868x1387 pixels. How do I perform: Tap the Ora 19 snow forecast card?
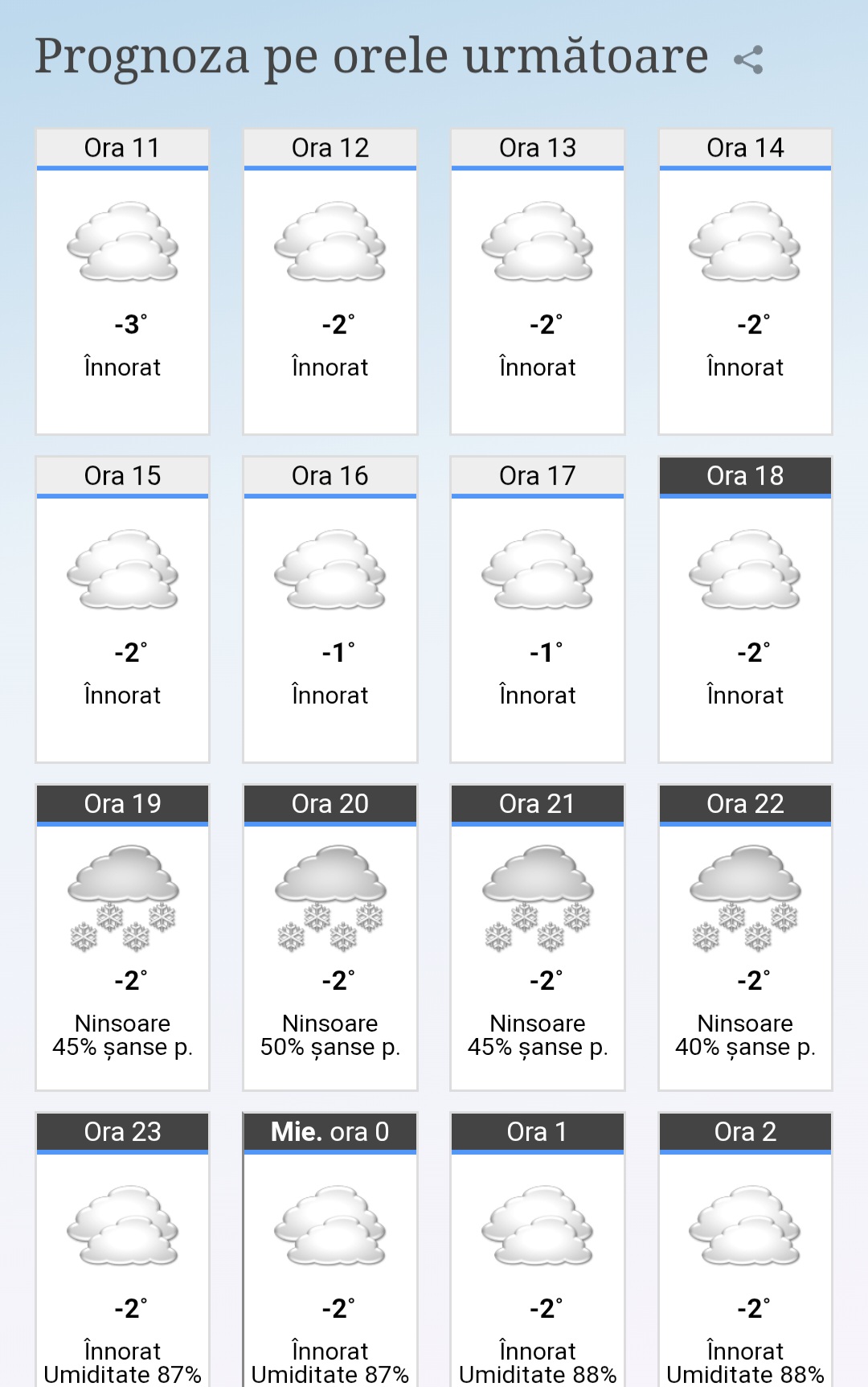[x=122, y=938]
